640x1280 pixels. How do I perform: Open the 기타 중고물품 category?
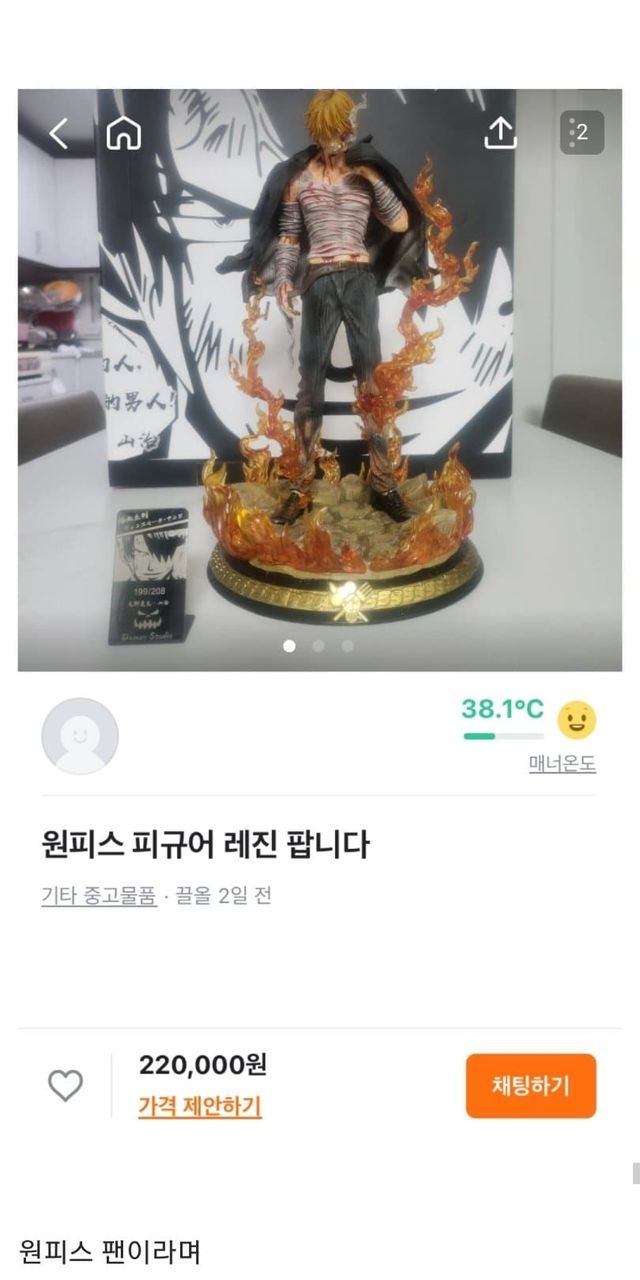[98, 895]
